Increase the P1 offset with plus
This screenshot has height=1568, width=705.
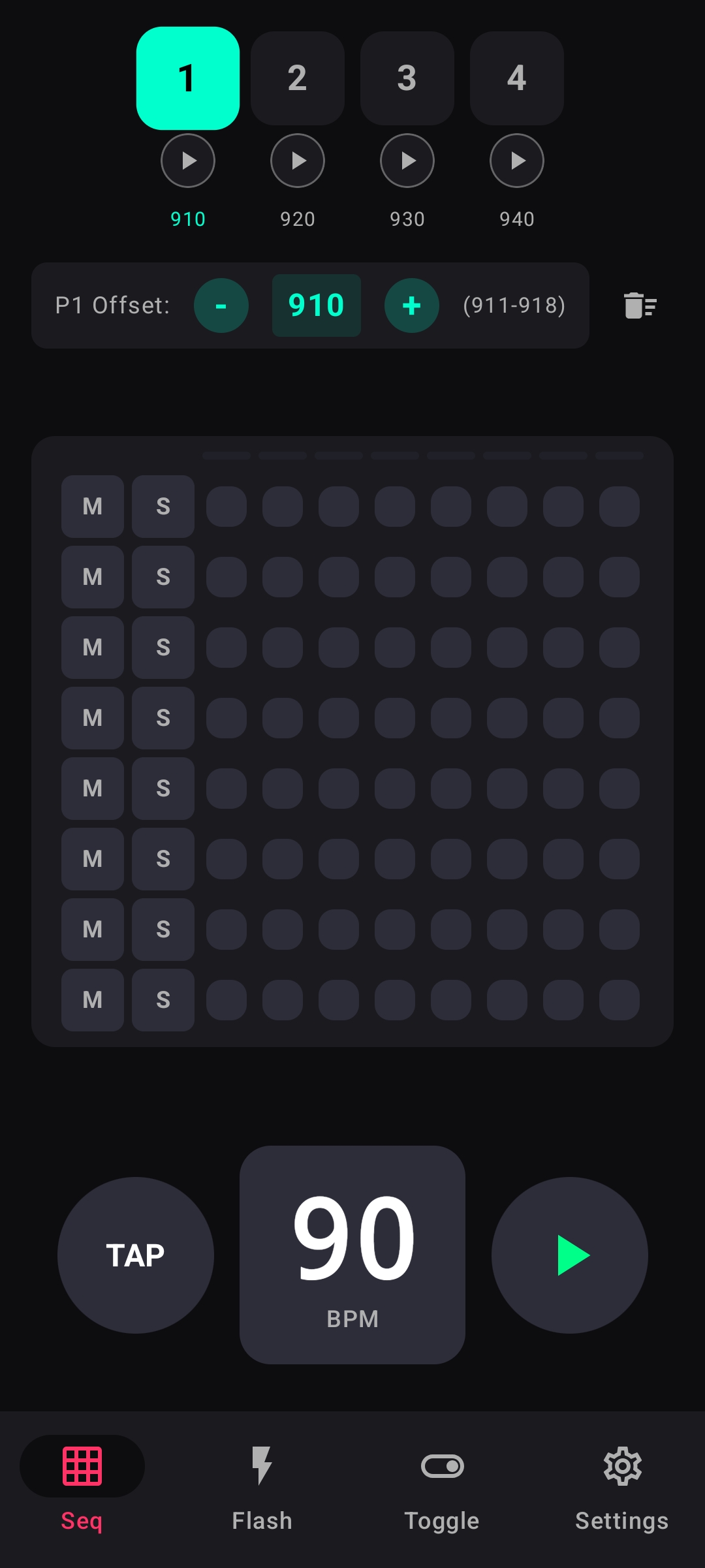(412, 306)
